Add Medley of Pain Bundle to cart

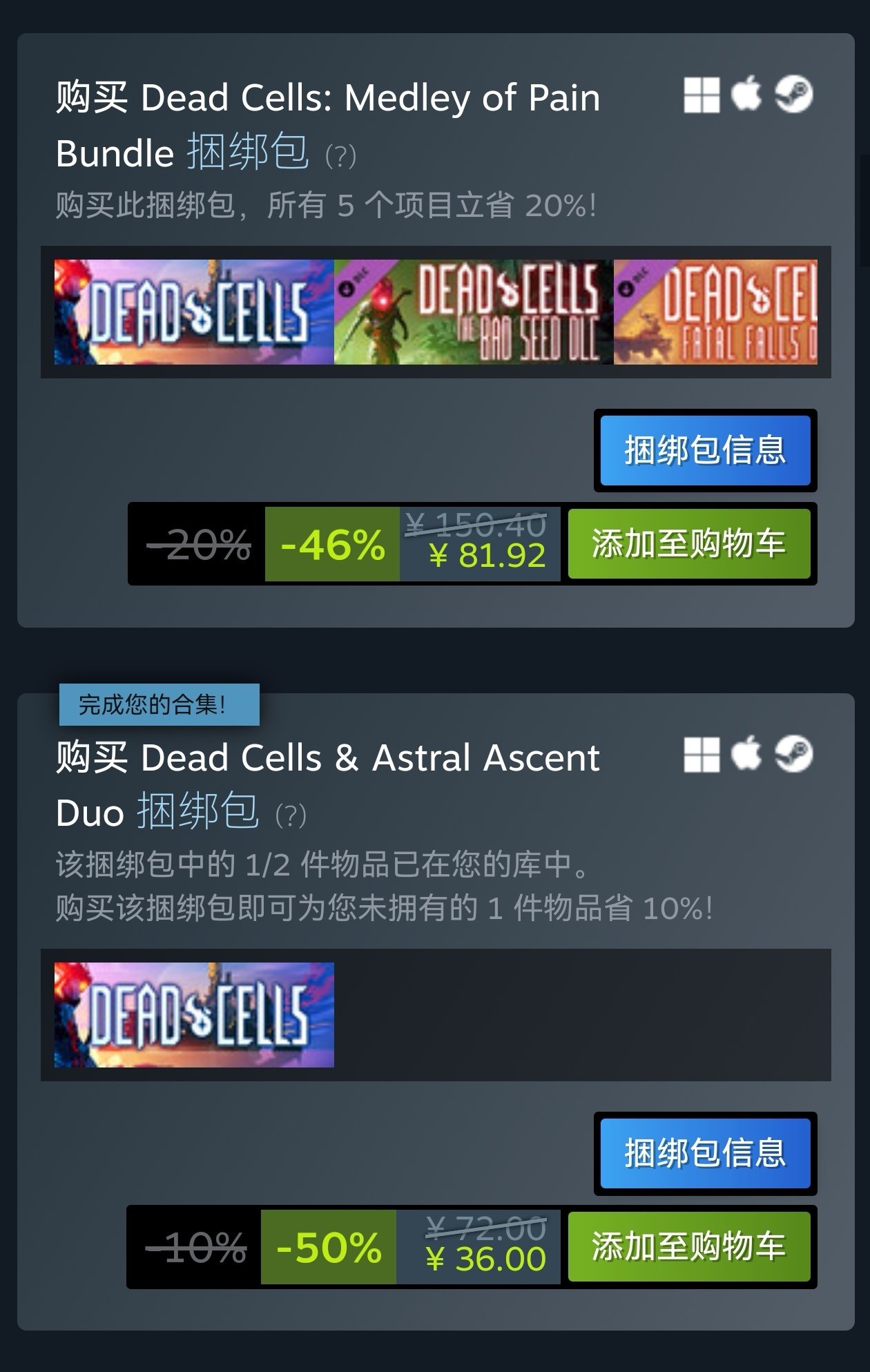(688, 543)
